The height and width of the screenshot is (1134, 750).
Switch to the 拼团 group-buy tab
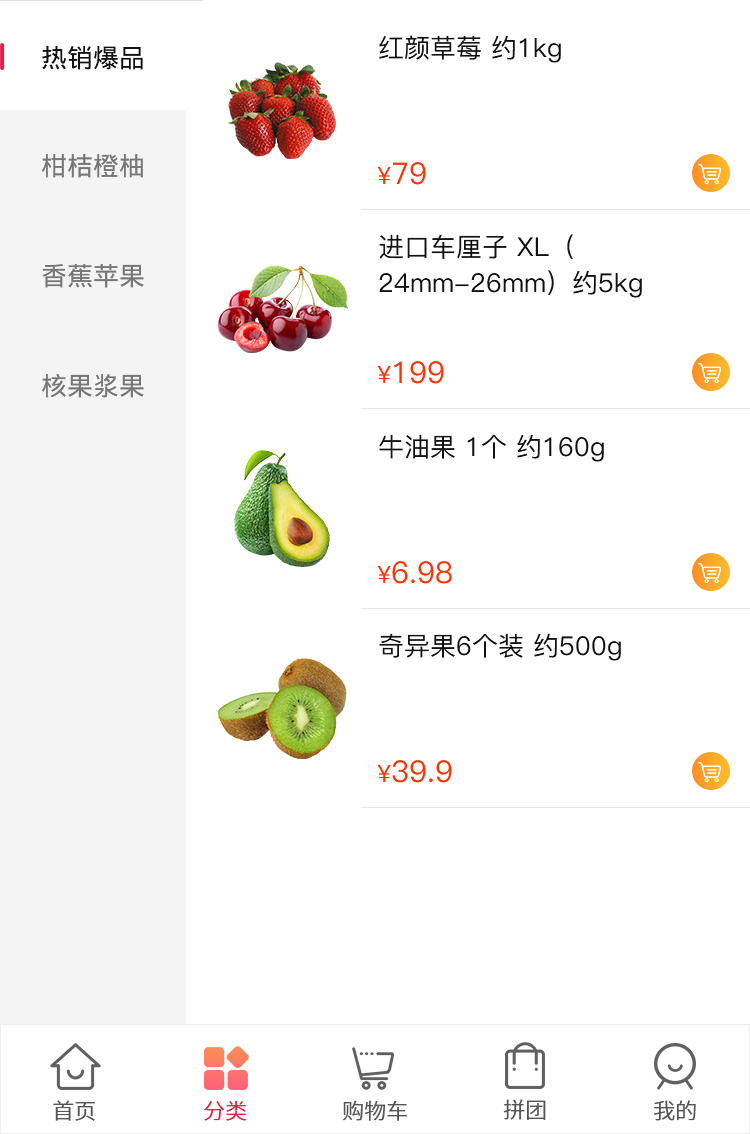tap(525, 1081)
